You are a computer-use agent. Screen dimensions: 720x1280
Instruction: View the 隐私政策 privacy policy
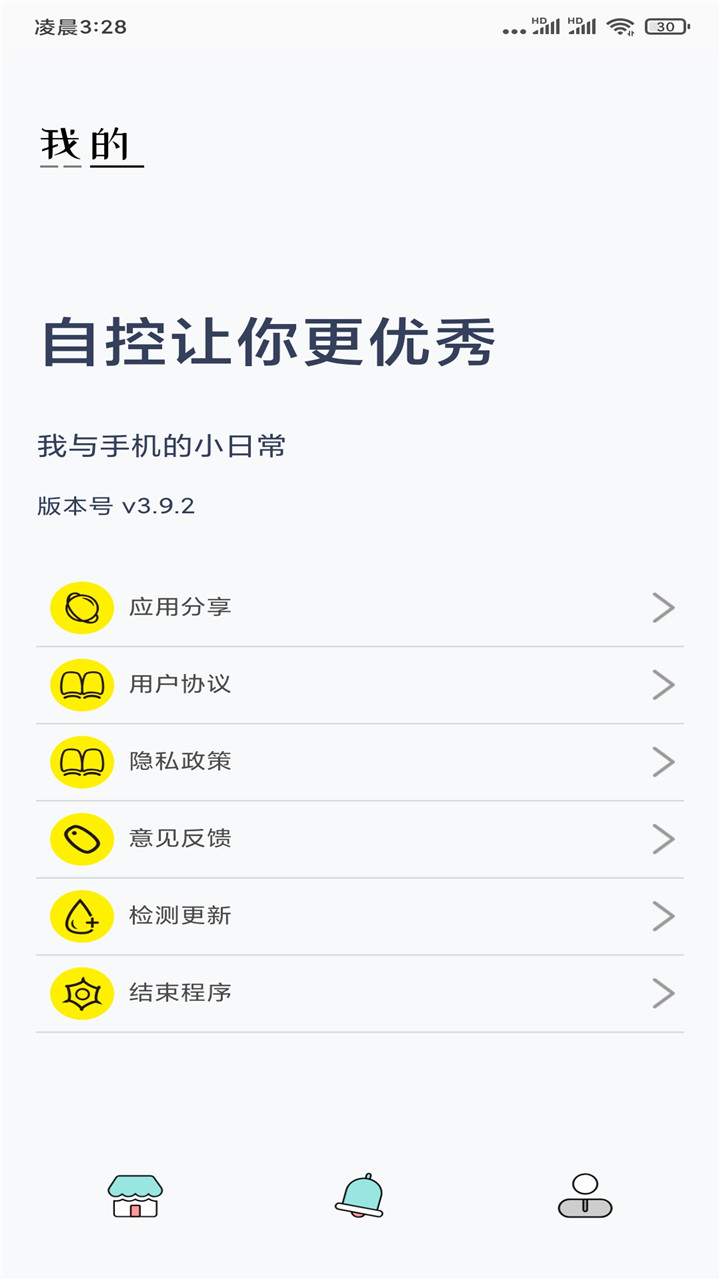coord(360,762)
